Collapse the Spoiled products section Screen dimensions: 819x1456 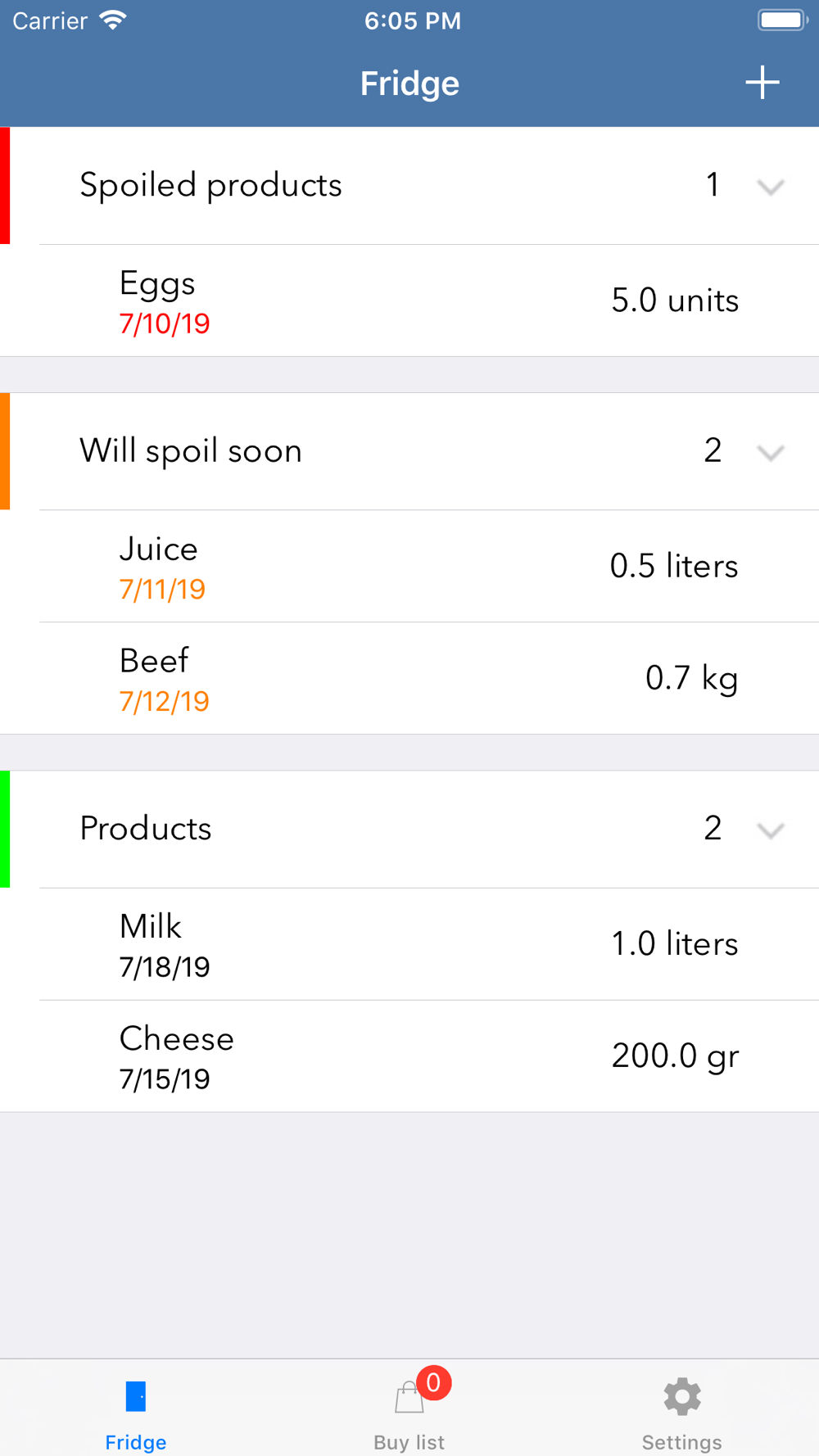pyautogui.click(x=771, y=187)
